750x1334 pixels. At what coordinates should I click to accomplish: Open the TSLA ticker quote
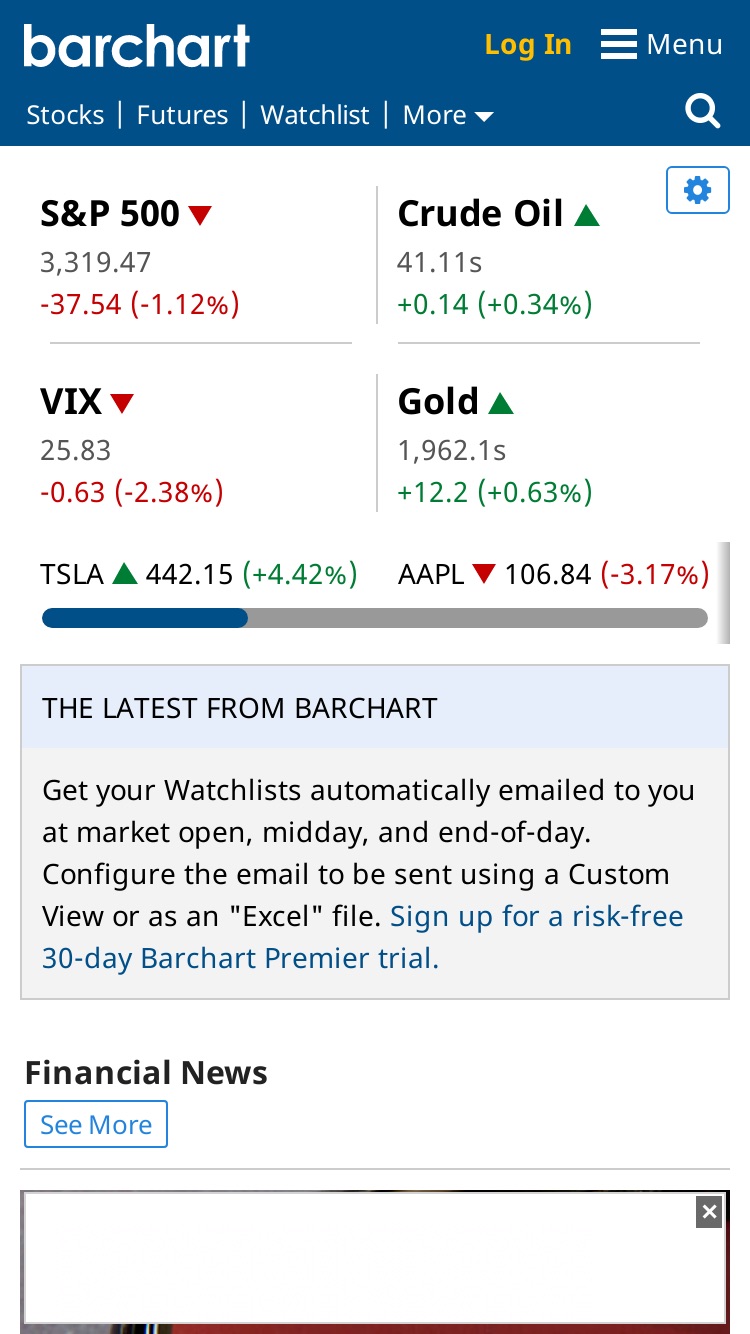click(199, 574)
